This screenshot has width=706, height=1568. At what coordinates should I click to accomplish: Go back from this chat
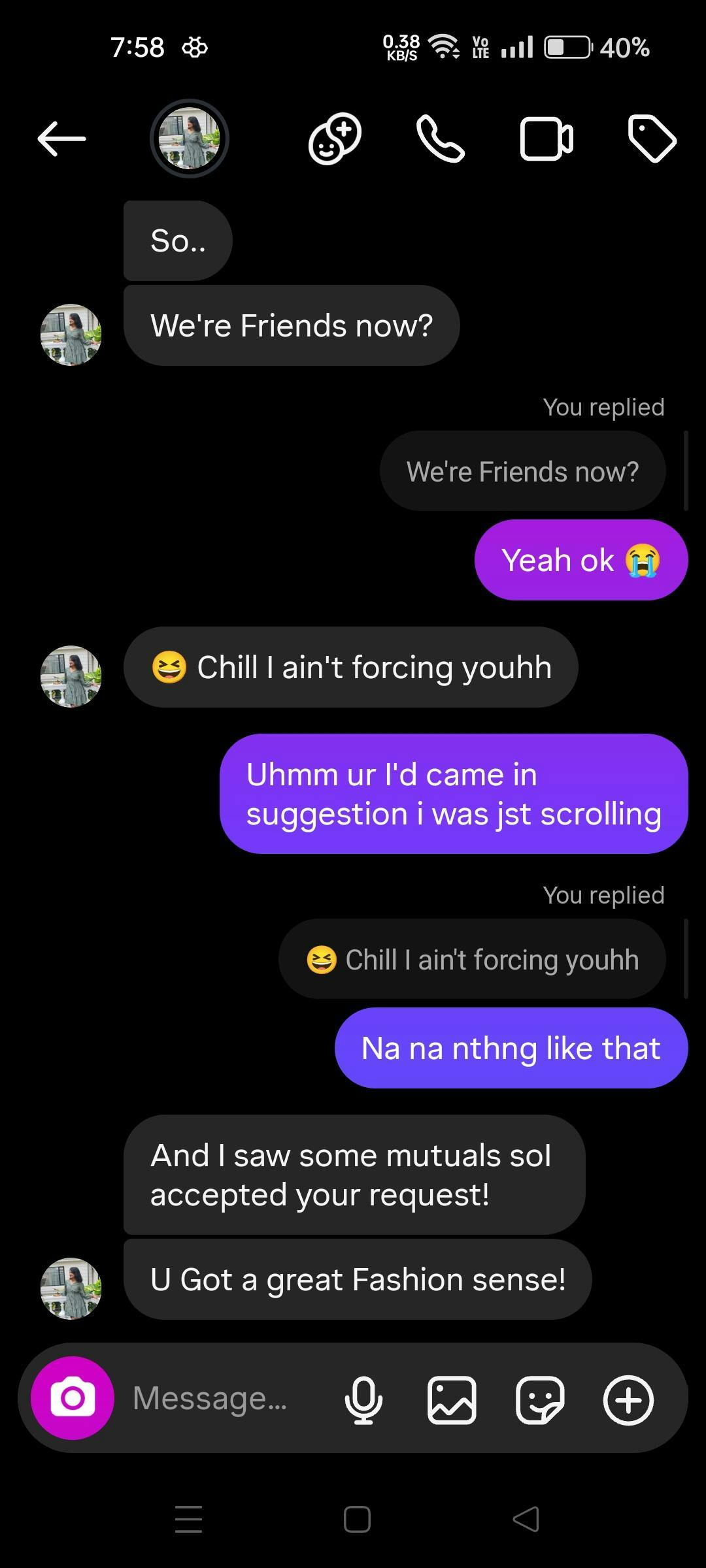click(61, 139)
